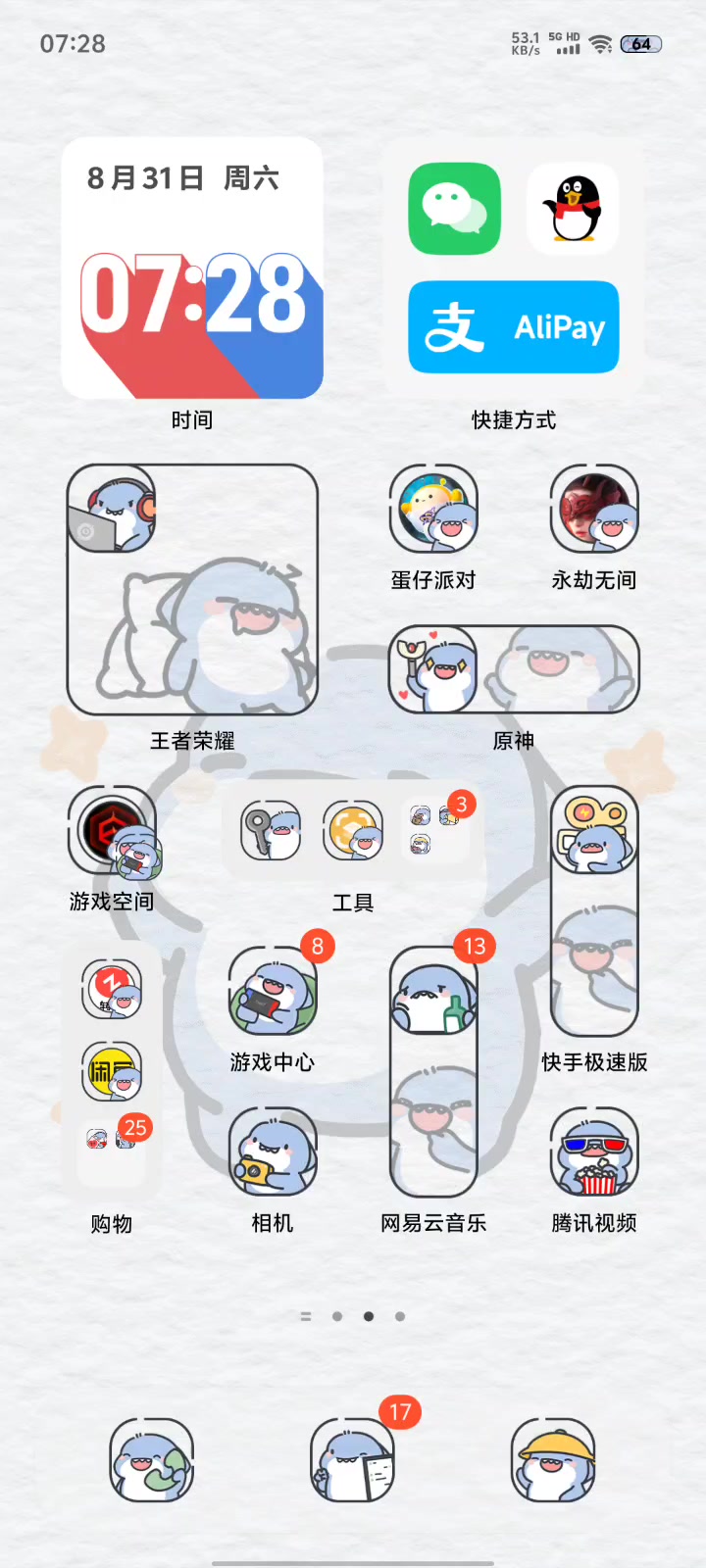This screenshot has width=706, height=1568.
Task: Launch the QQ penguin app
Action: pos(573,209)
